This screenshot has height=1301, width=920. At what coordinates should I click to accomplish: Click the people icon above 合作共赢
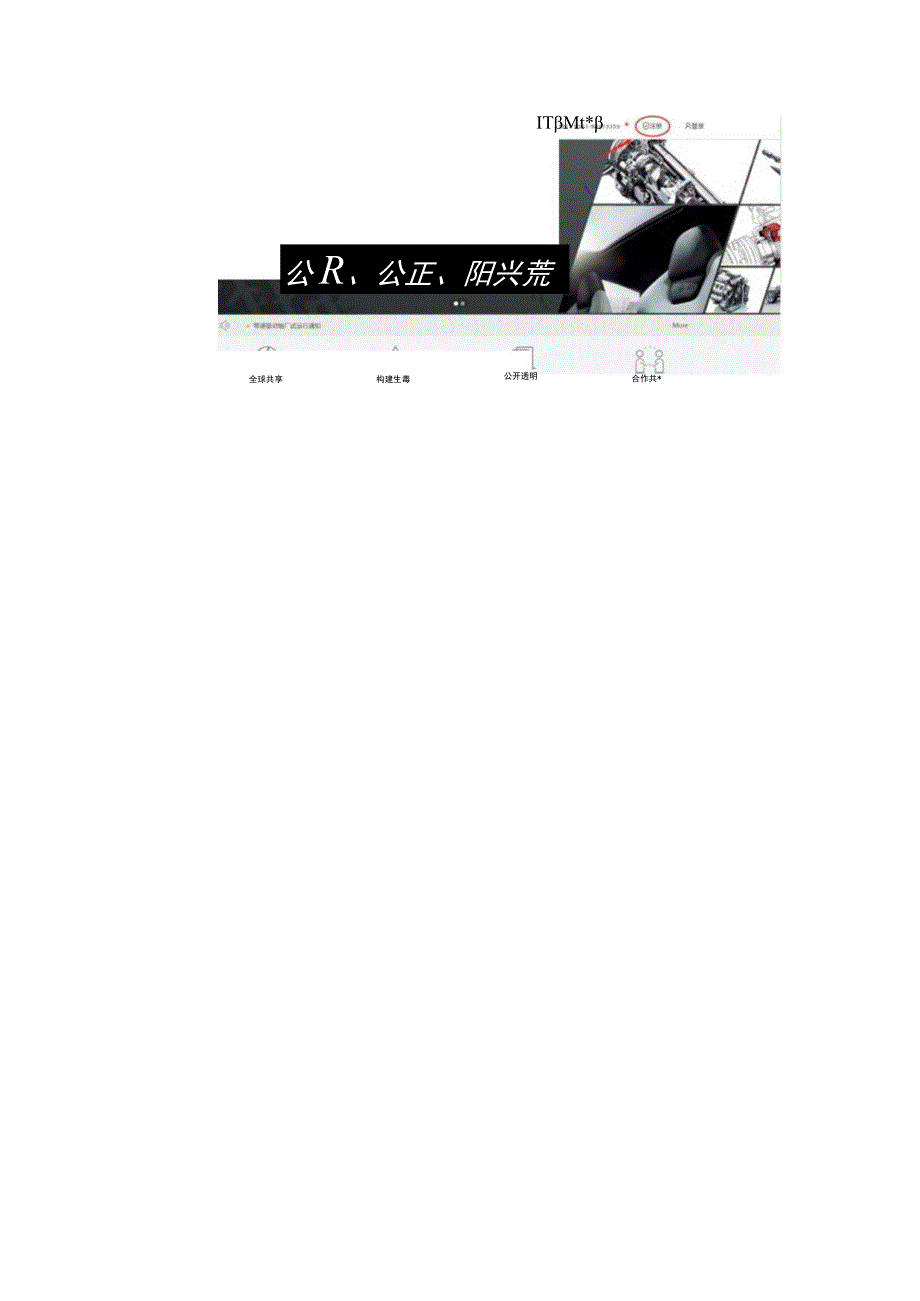[649, 360]
